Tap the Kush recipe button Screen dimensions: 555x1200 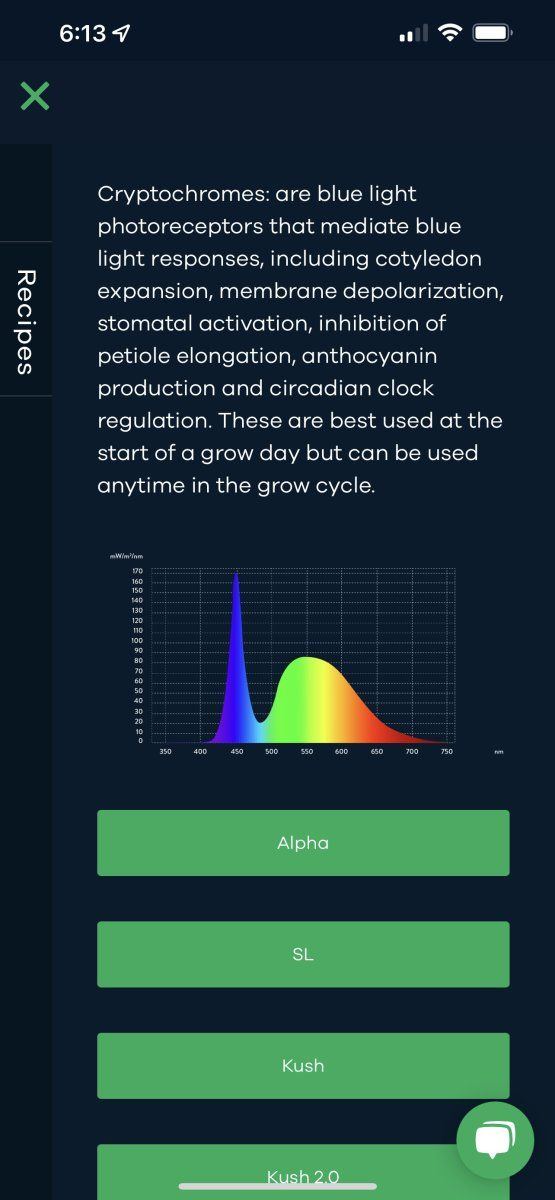click(303, 1066)
